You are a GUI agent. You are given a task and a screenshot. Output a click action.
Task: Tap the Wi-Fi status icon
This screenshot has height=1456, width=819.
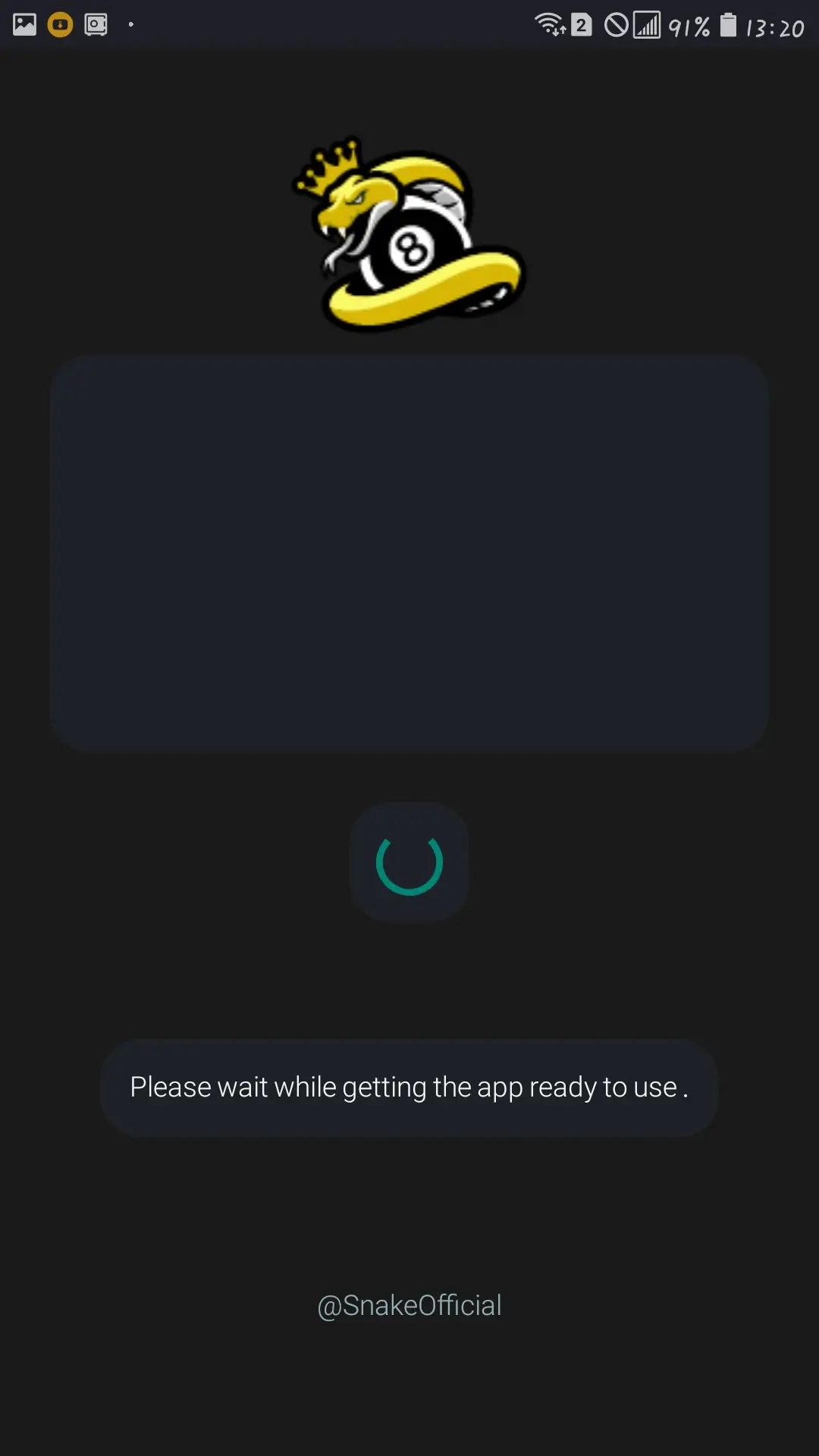pos(551,25)
